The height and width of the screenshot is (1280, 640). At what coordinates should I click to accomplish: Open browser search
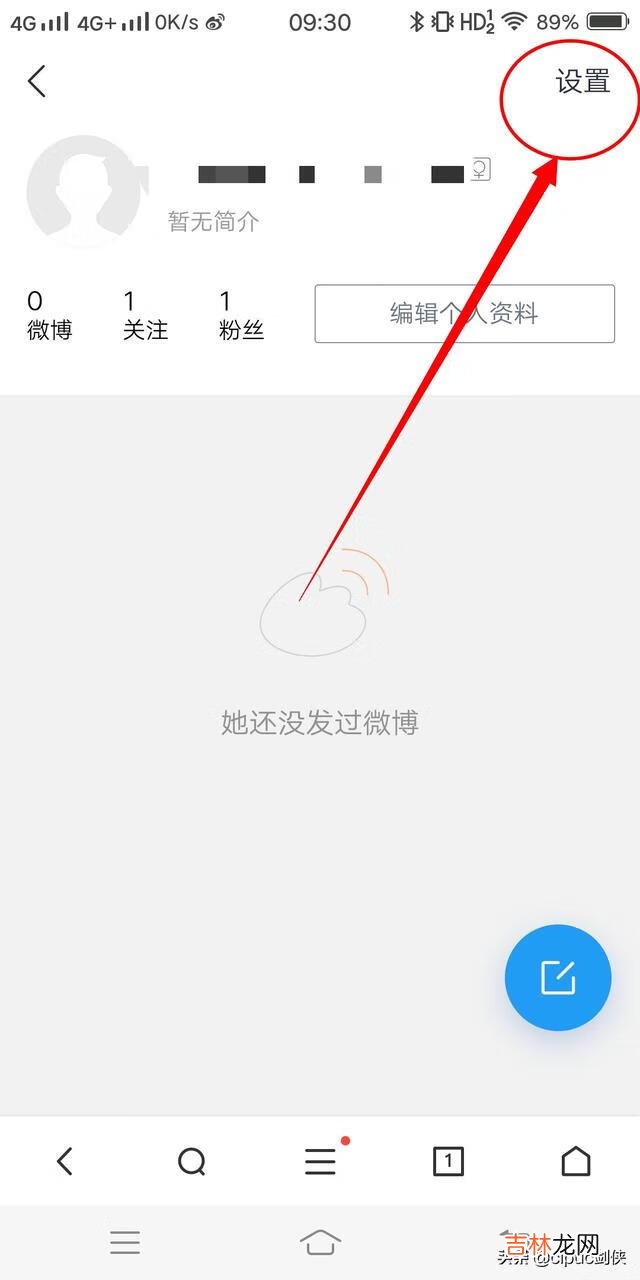click(x=191, y=1161)
